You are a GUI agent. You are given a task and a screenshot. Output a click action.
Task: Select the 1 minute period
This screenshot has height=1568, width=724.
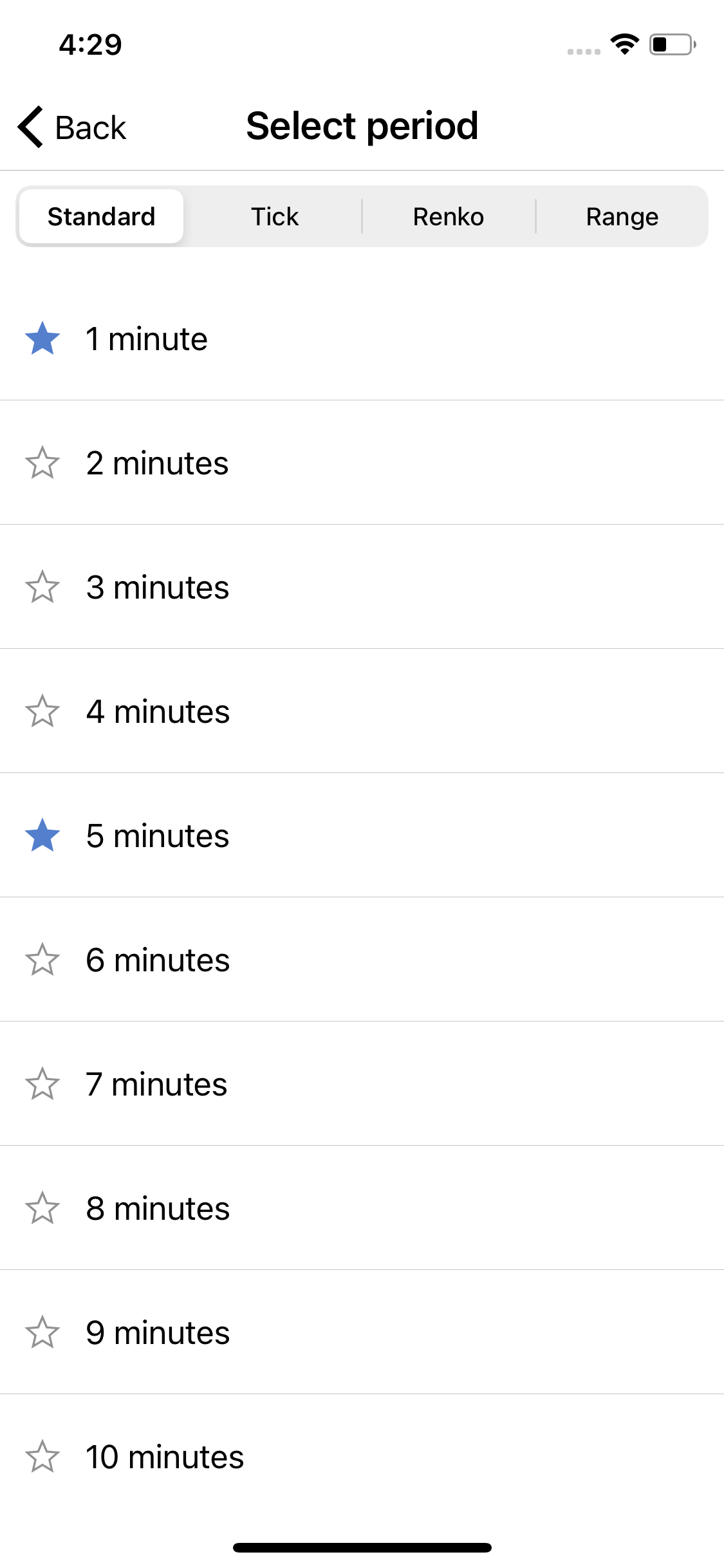(x=362, y=339)
